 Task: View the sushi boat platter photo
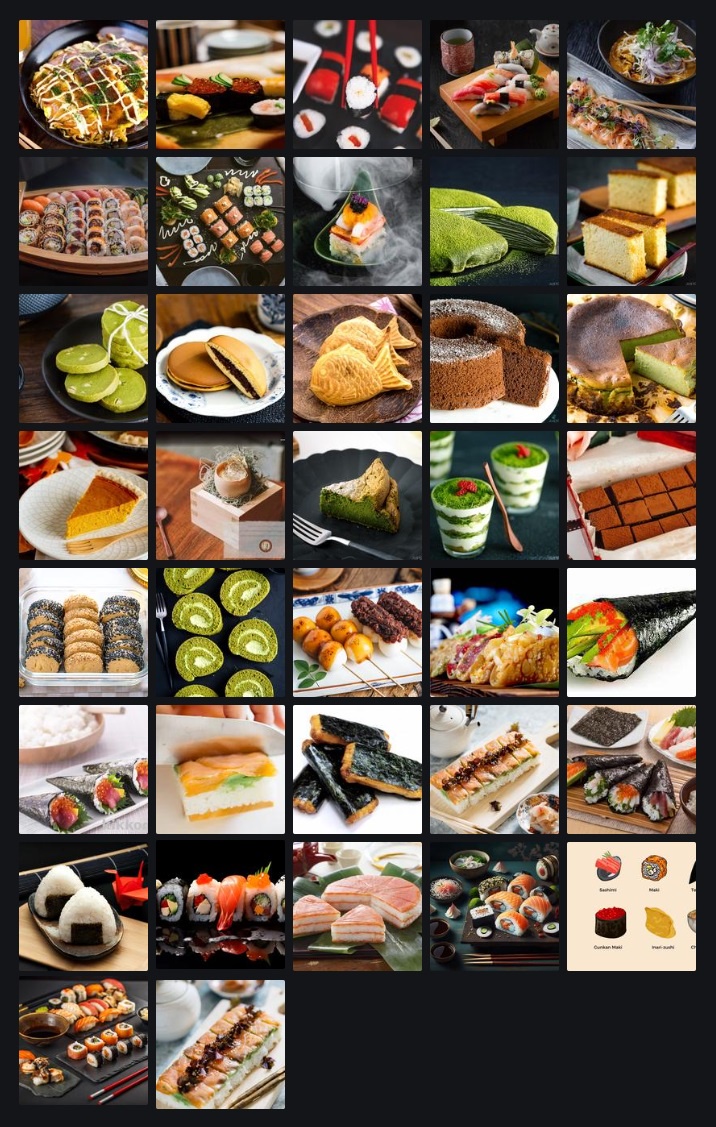pyautogui.click(x=83, y=221)
